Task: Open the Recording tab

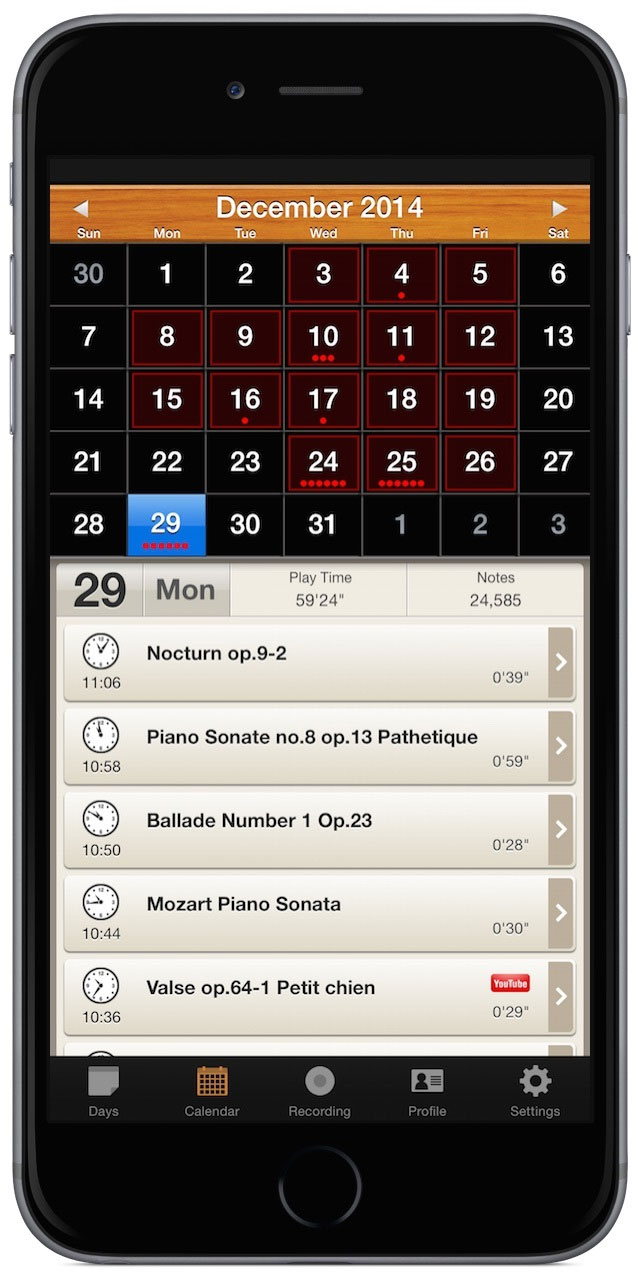Action: point(320,1091)
